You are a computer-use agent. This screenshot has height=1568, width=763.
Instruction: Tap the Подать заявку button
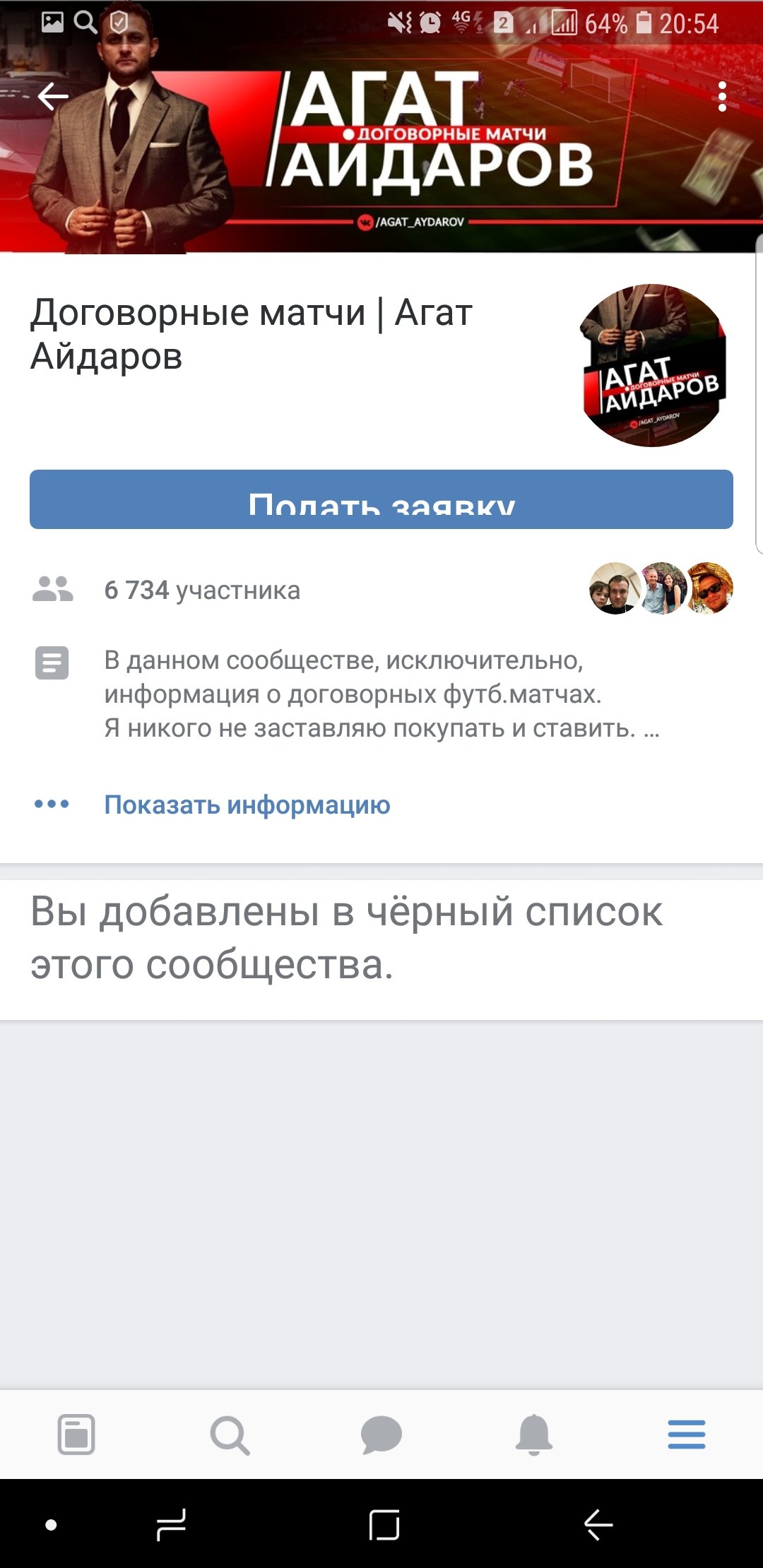tap(381, 499)
